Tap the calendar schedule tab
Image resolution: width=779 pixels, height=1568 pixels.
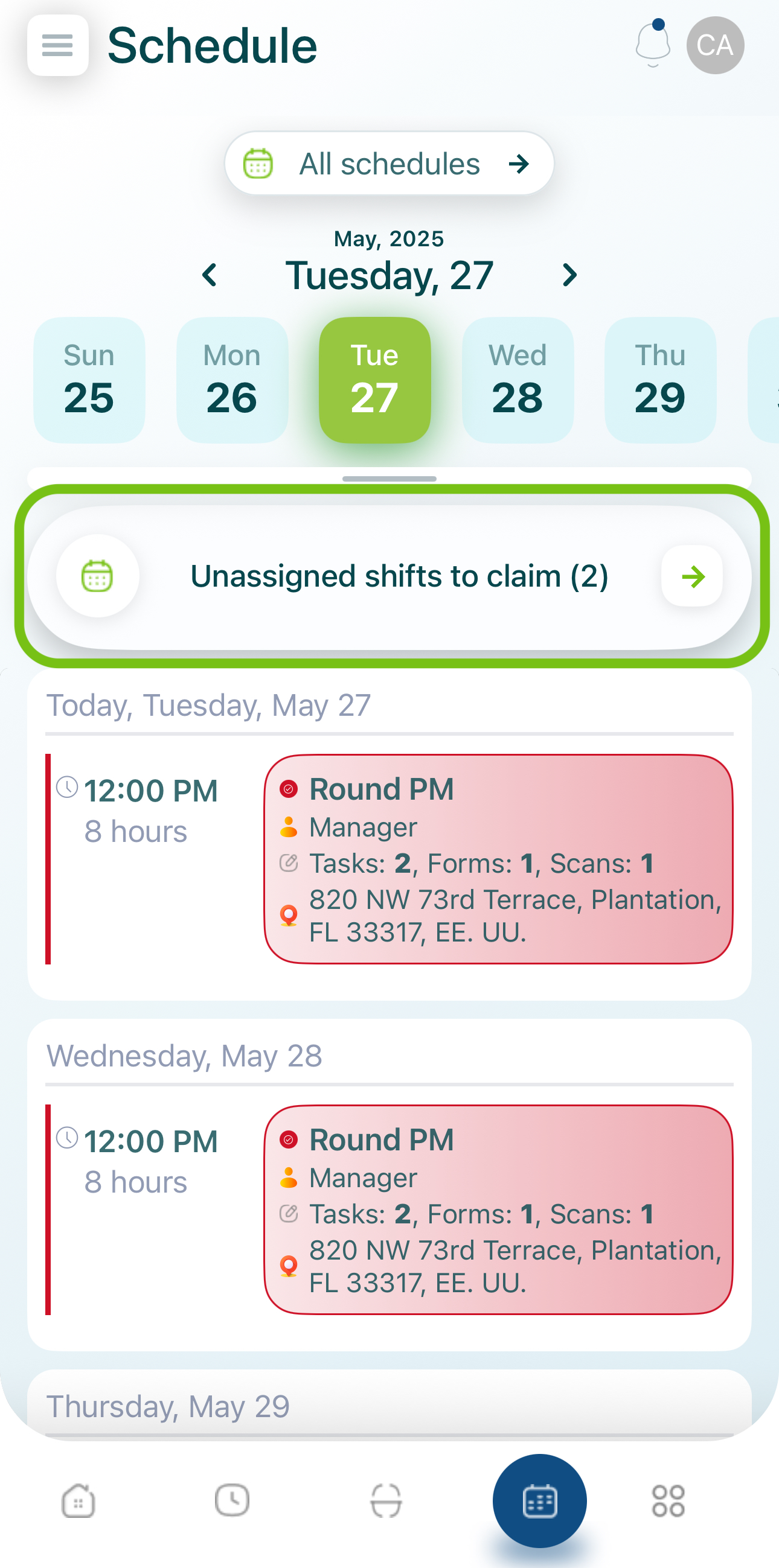539,1500
